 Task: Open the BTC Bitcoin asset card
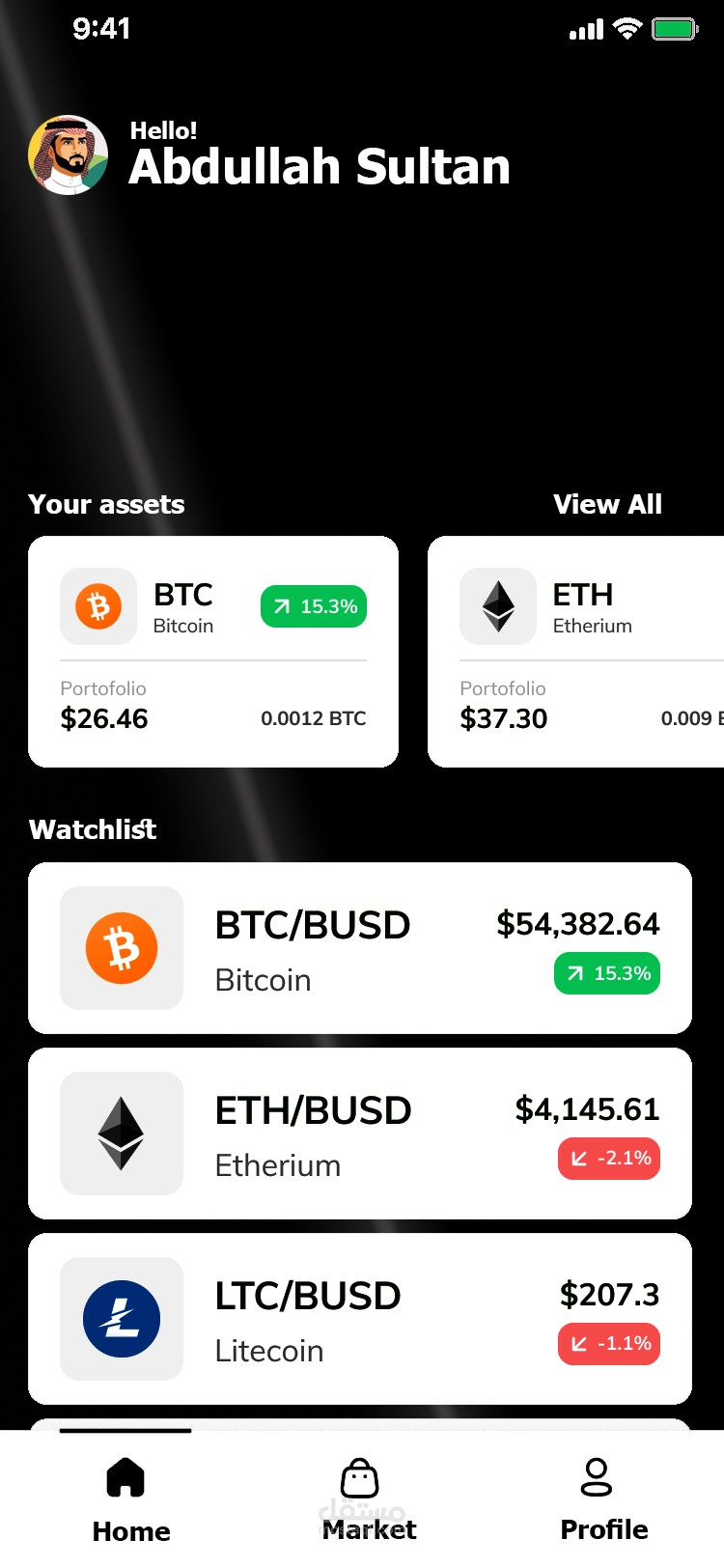[x=213, y=652]
